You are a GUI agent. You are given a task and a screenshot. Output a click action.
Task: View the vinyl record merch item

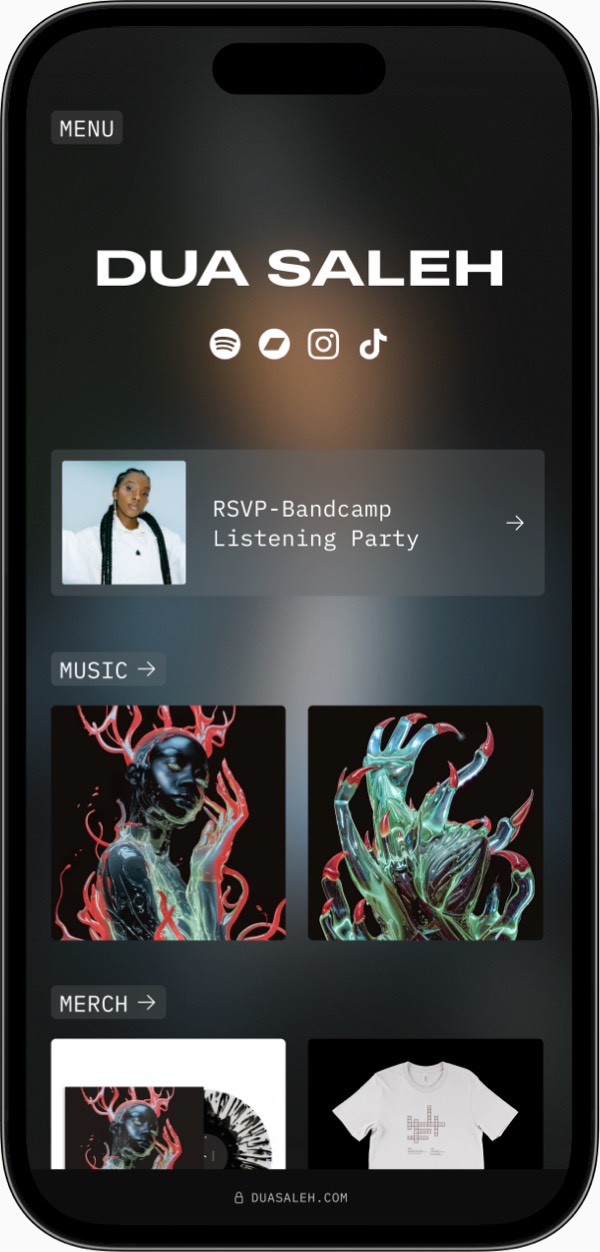(x=168, y=1104)
